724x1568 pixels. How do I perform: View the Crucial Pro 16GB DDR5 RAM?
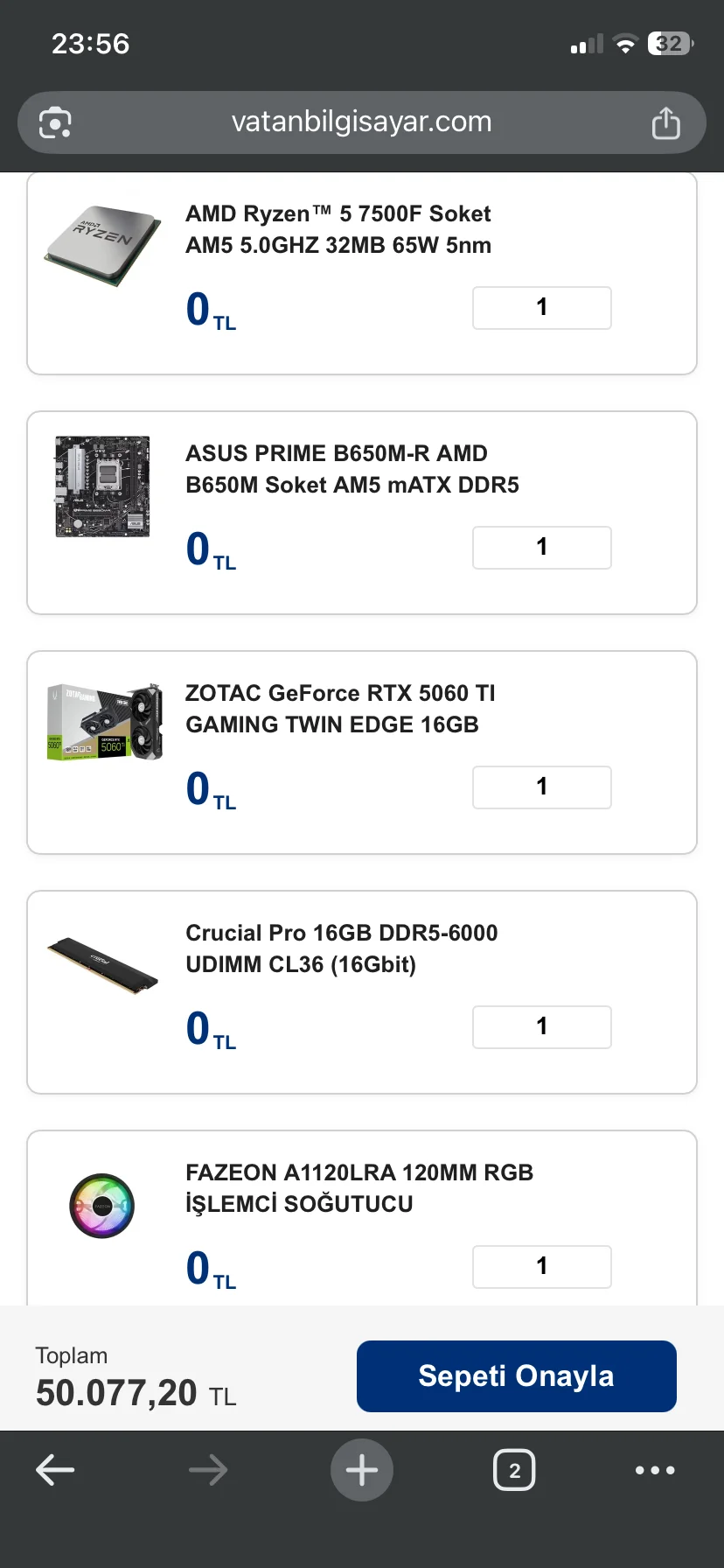341,948
